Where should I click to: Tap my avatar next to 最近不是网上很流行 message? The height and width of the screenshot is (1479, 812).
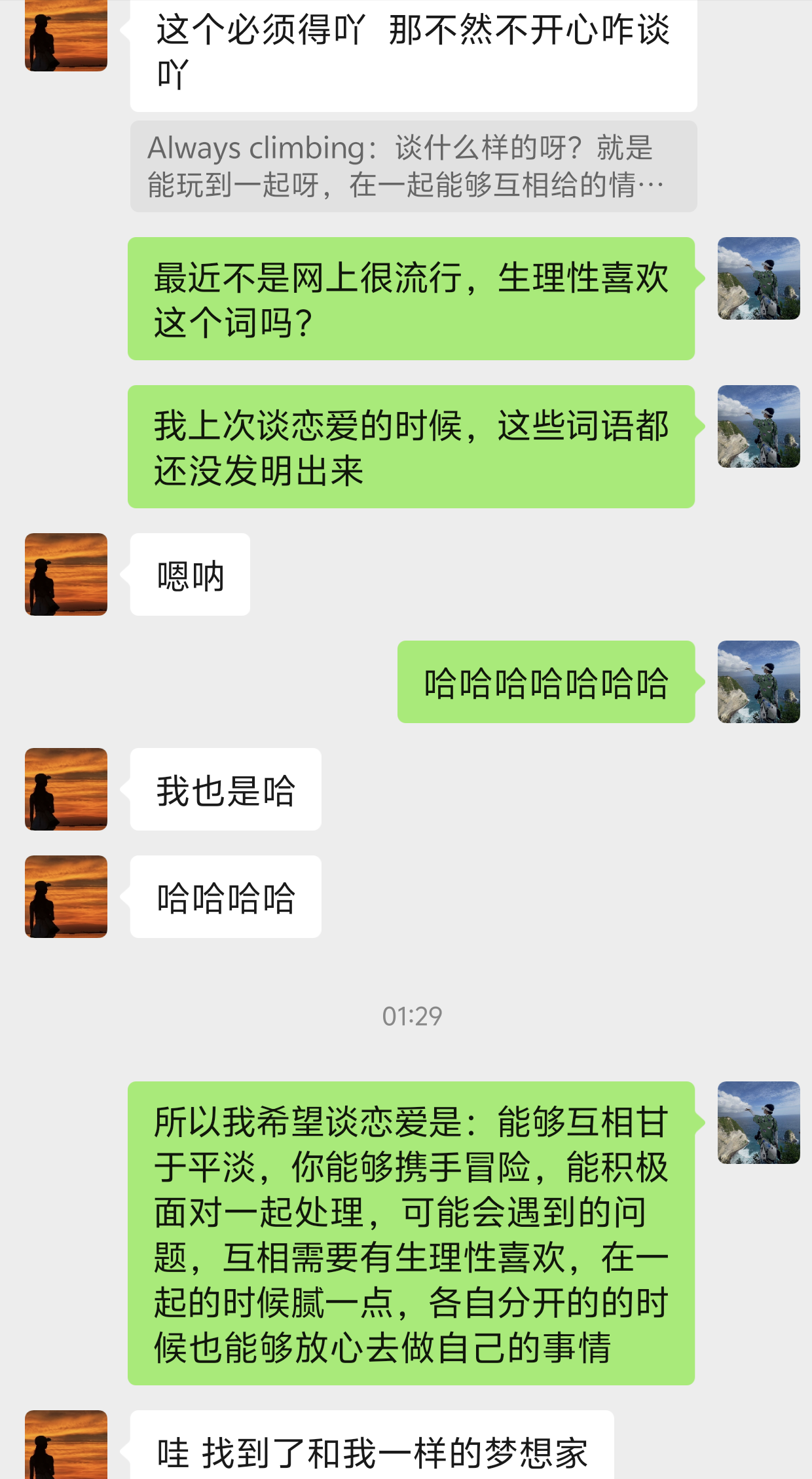coord(758,278)
